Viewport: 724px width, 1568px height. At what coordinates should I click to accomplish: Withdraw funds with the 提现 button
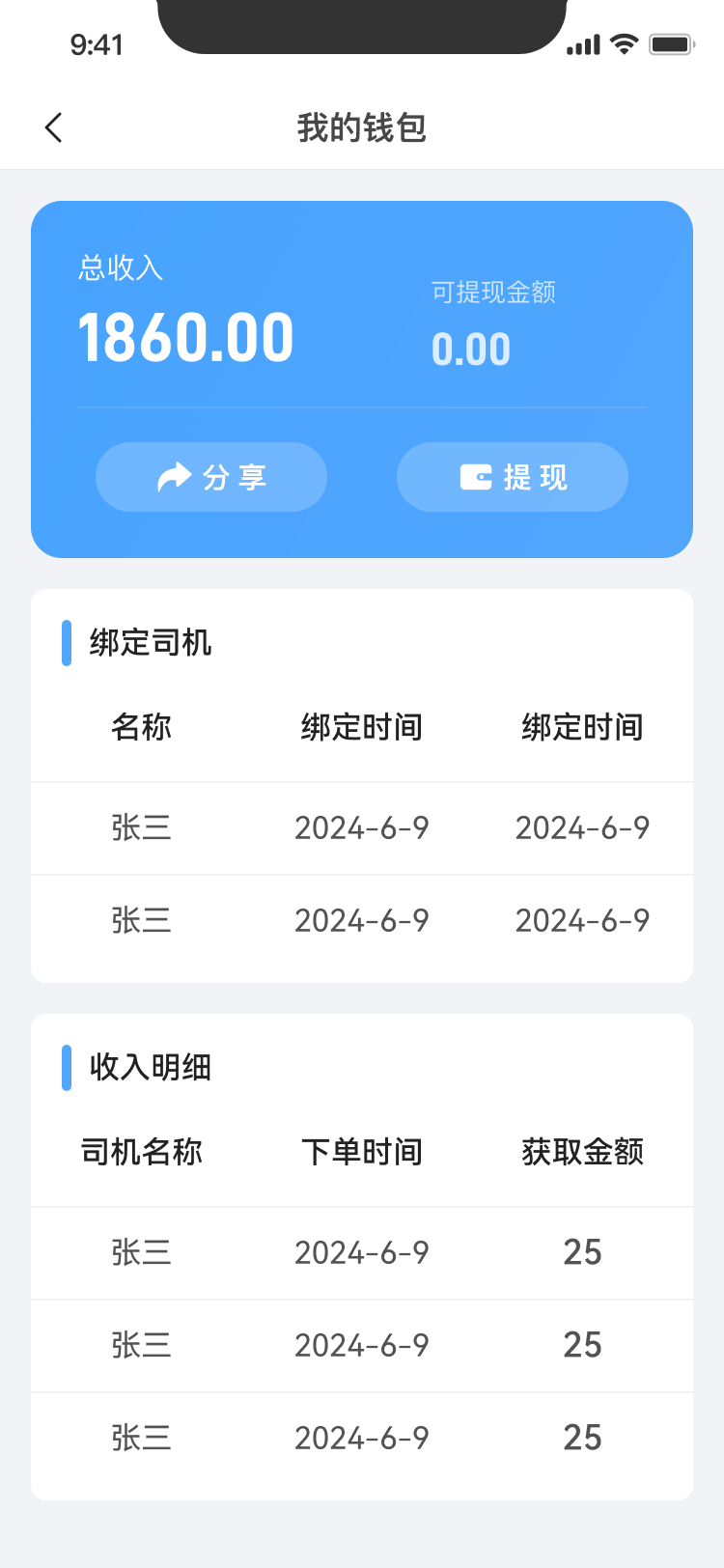coord(513,477)
